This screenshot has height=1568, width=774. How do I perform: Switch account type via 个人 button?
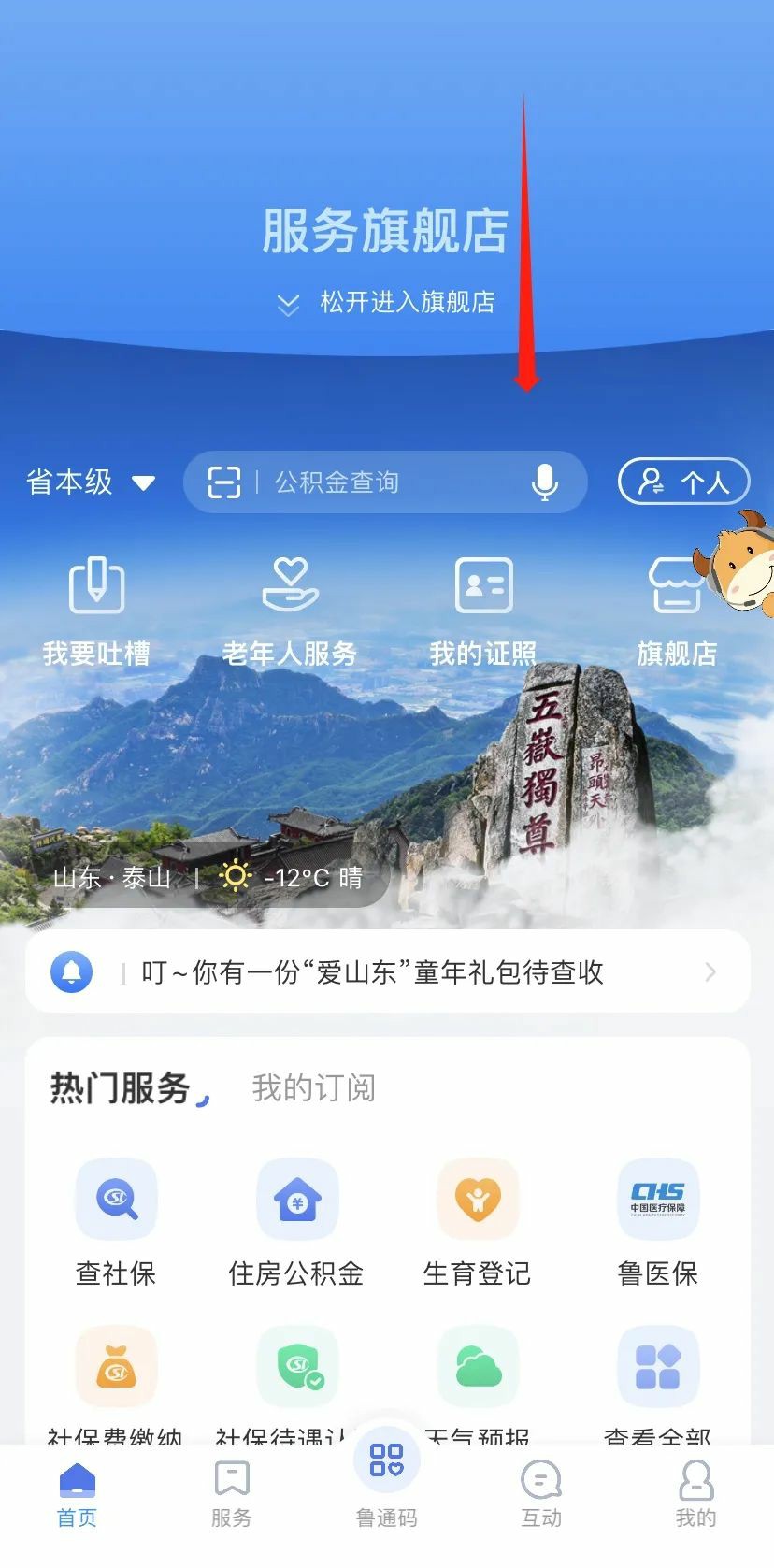coord(684,482)
